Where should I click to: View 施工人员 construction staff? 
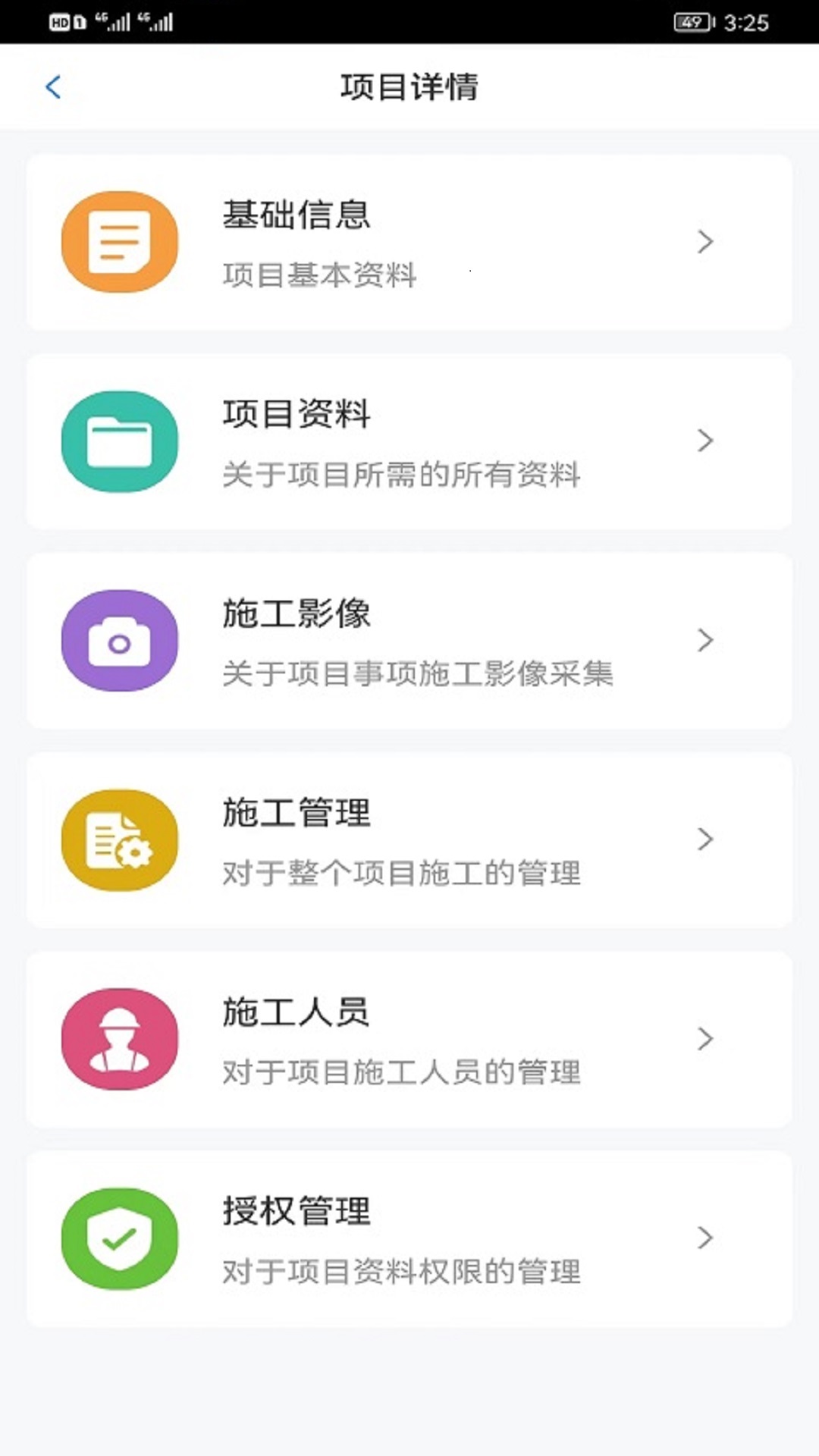pos(409,1040)
